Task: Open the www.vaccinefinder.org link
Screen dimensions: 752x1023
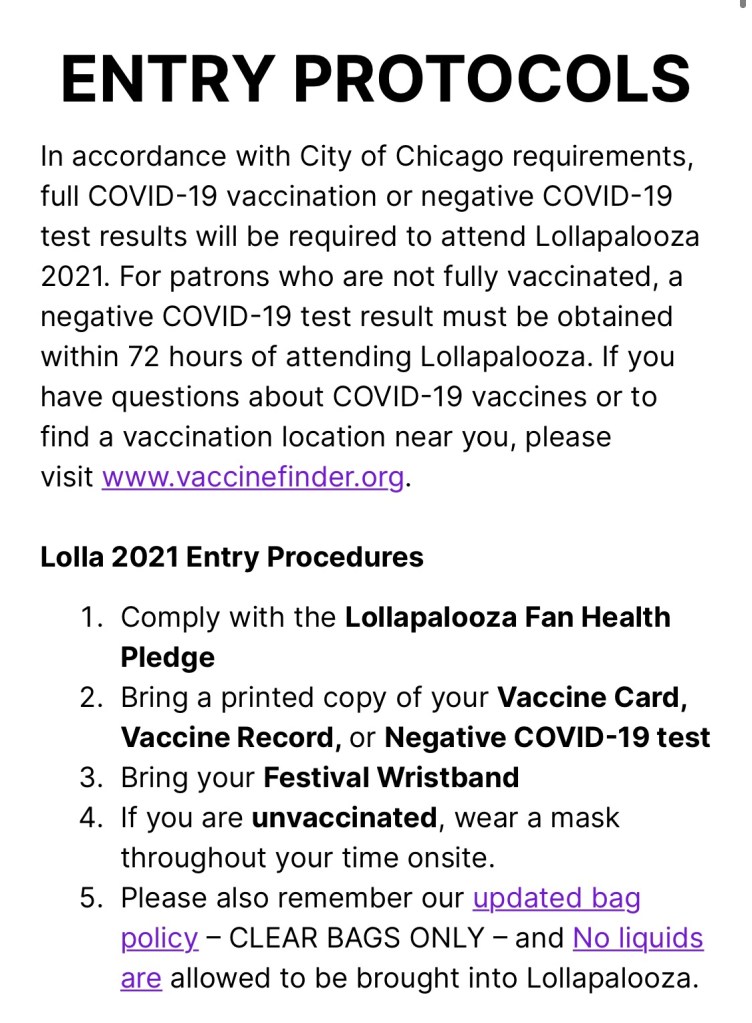Action: [x=253, y=477]
